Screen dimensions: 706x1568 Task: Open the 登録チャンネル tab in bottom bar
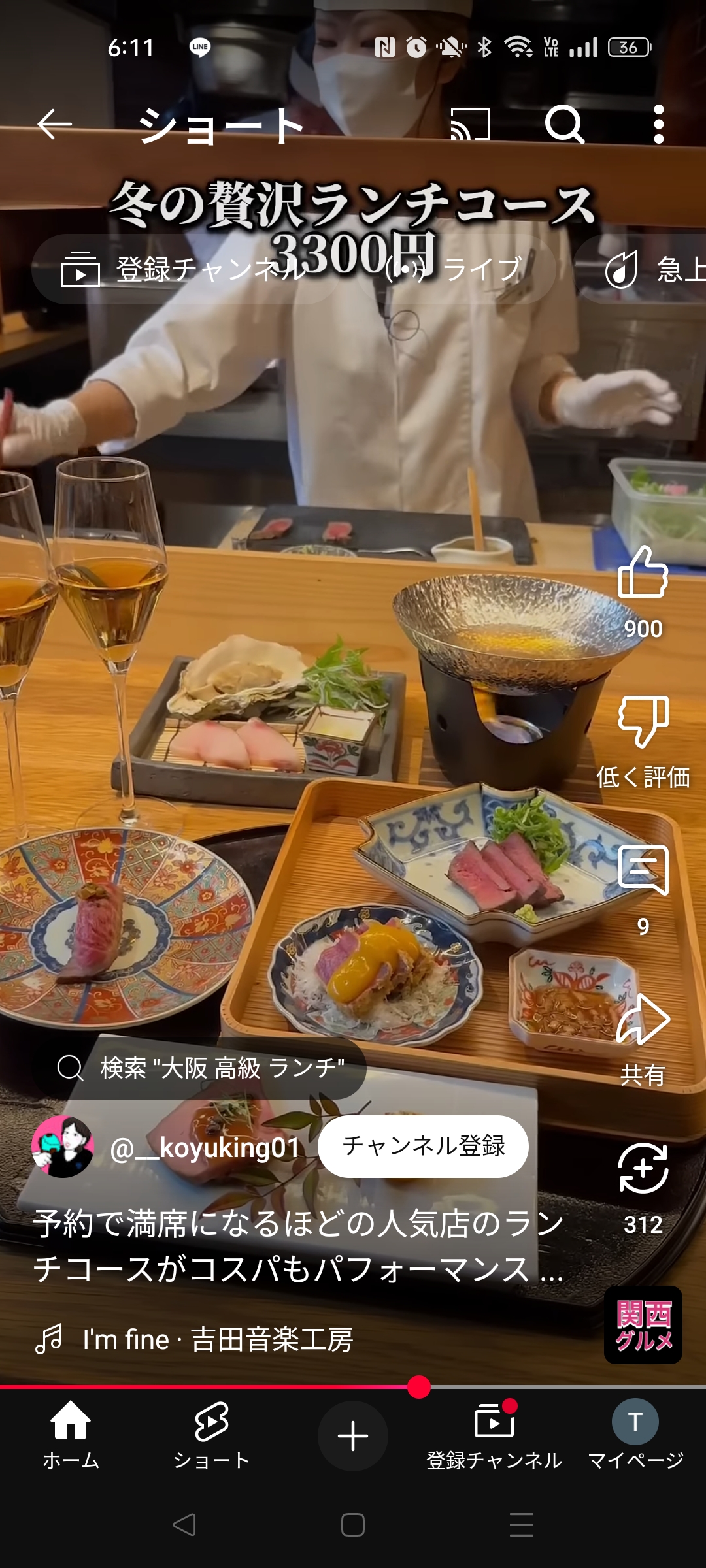click(x=494, y=1435)
